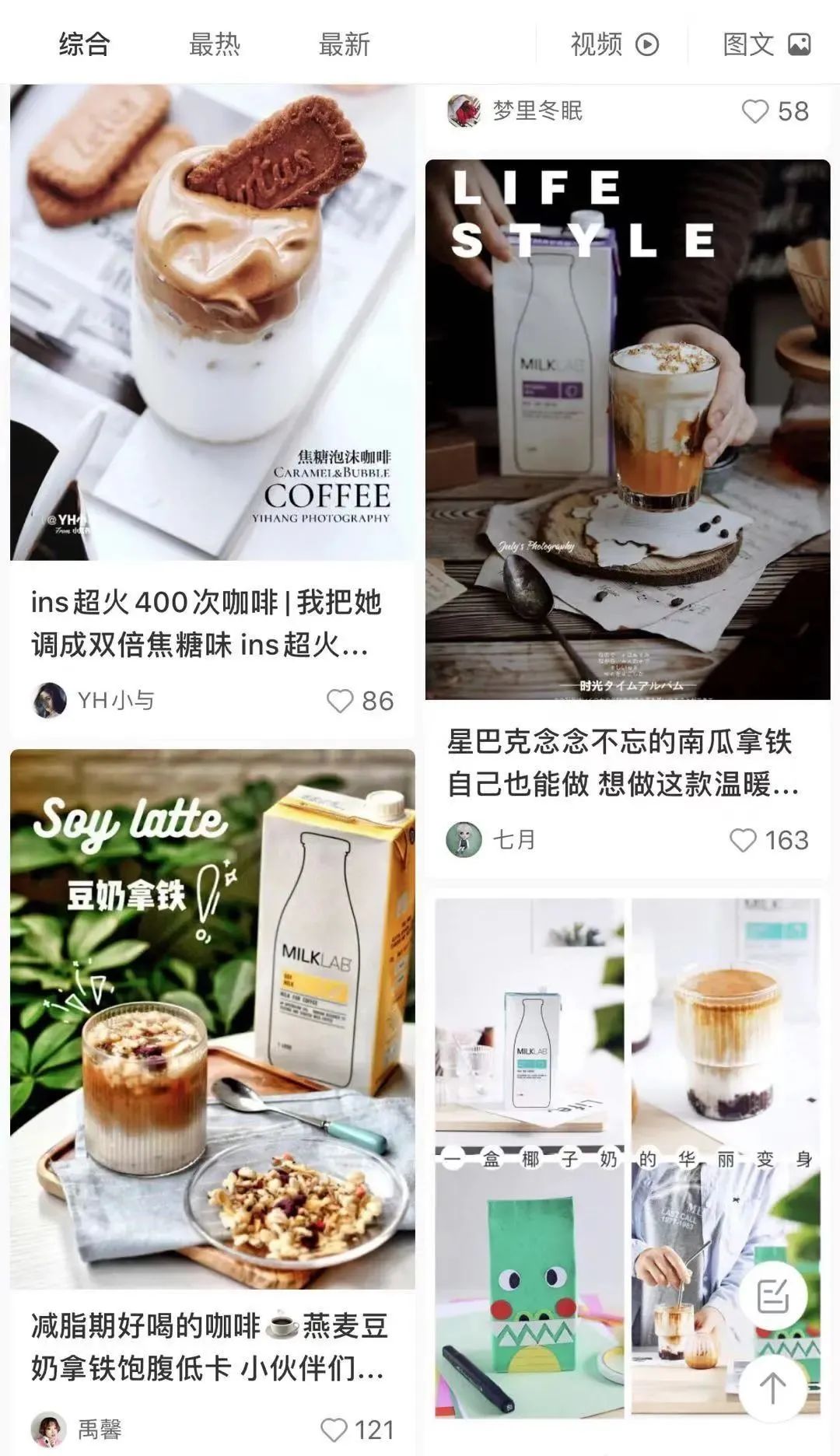The width and height of the screenshot is (840, 1456).
Task: Like 七月's 南瓜拿铁 post
Action: click(743, 840)
